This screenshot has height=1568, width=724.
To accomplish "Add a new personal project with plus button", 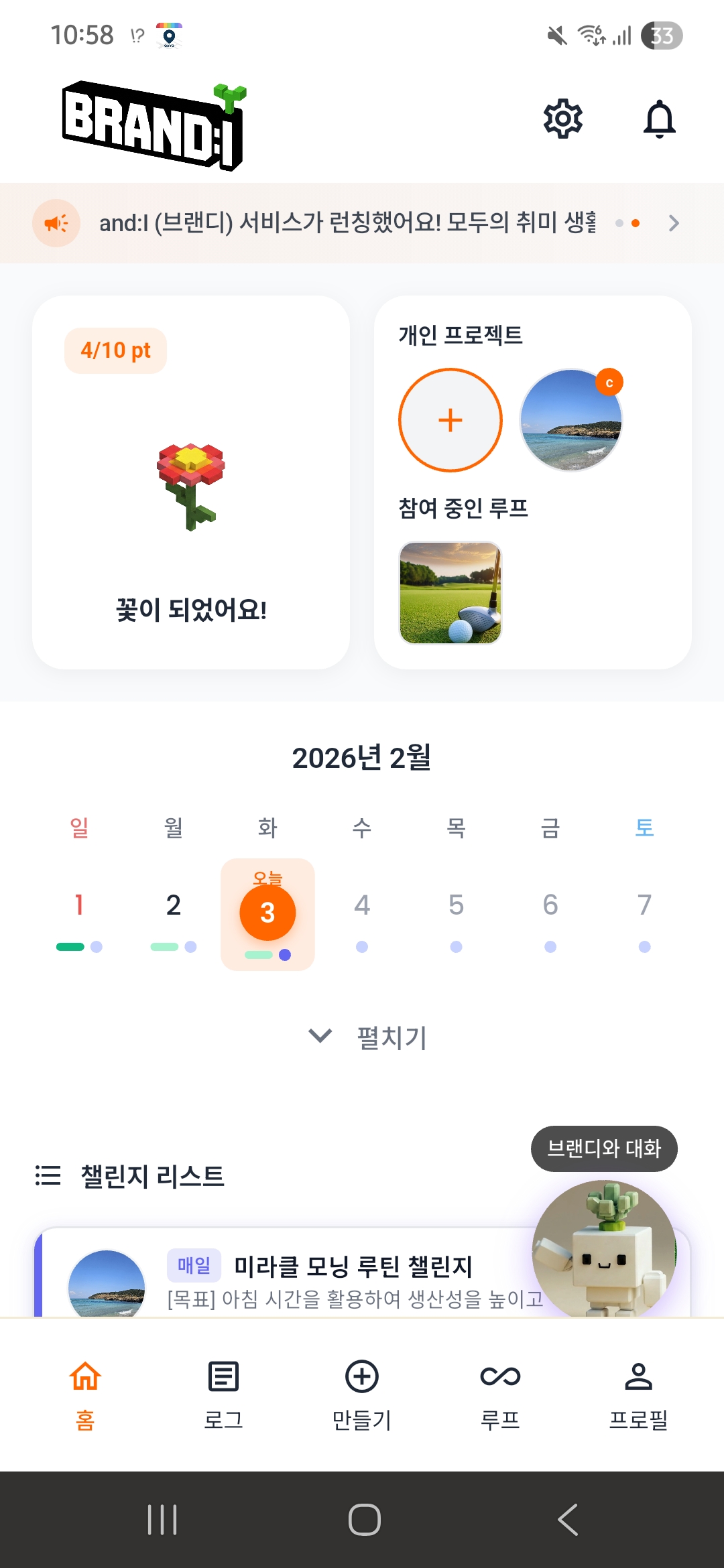I will [x=450, y=420].
